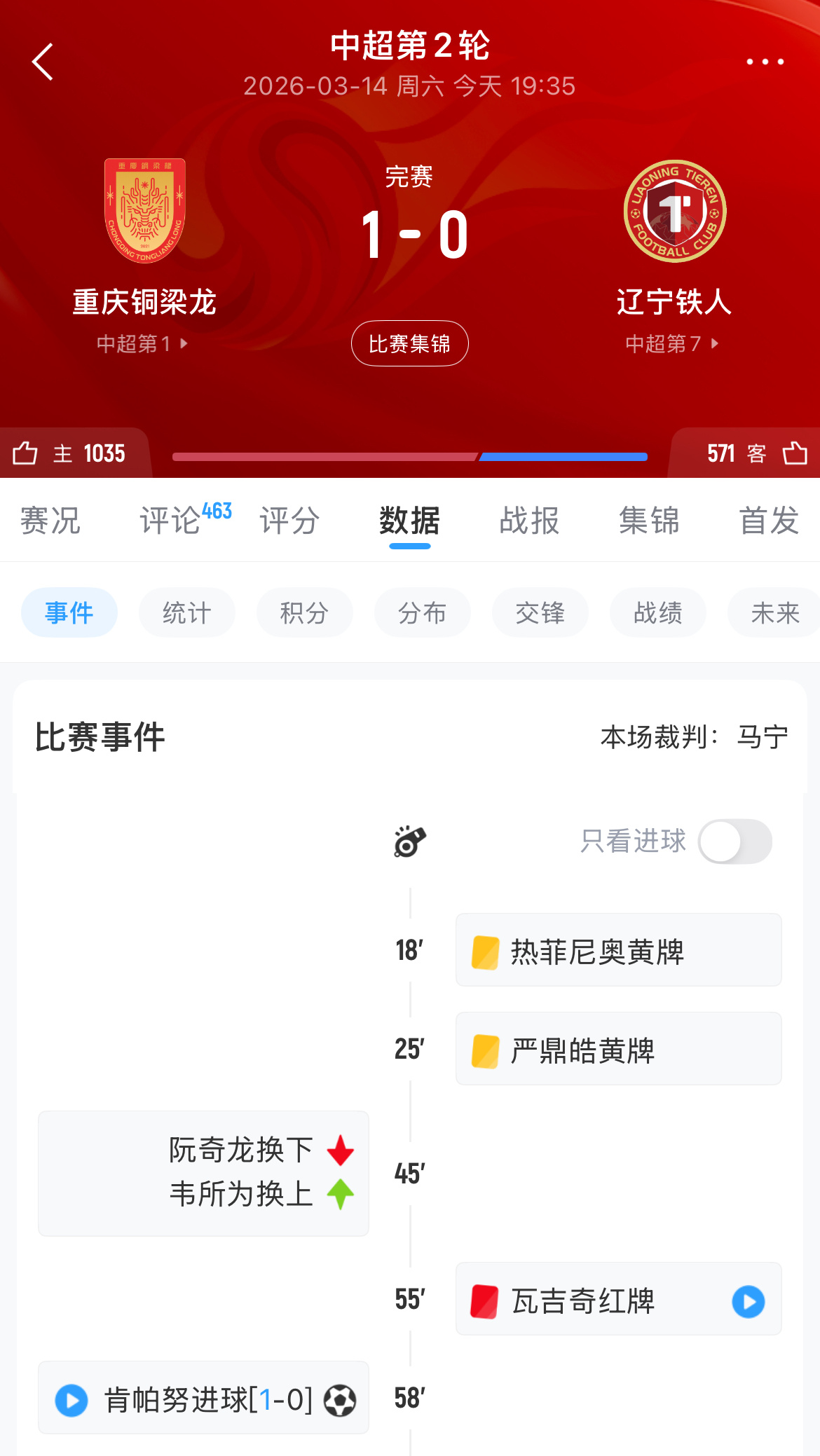The width and height of the screenshot is (820, 1456).
Task: Click the soccer ball goal icon at 58'
Action: 341,1399
